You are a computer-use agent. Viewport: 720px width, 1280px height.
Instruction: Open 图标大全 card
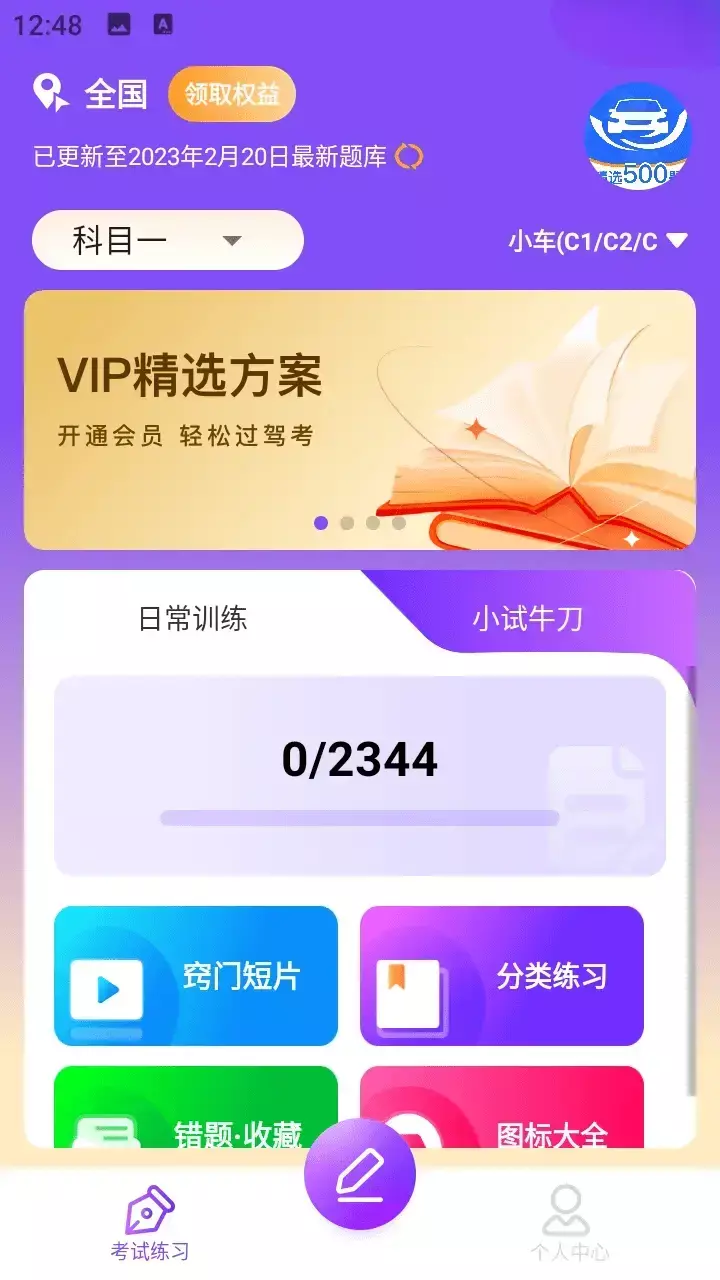pyautogui.click(x=502, y=1107)
